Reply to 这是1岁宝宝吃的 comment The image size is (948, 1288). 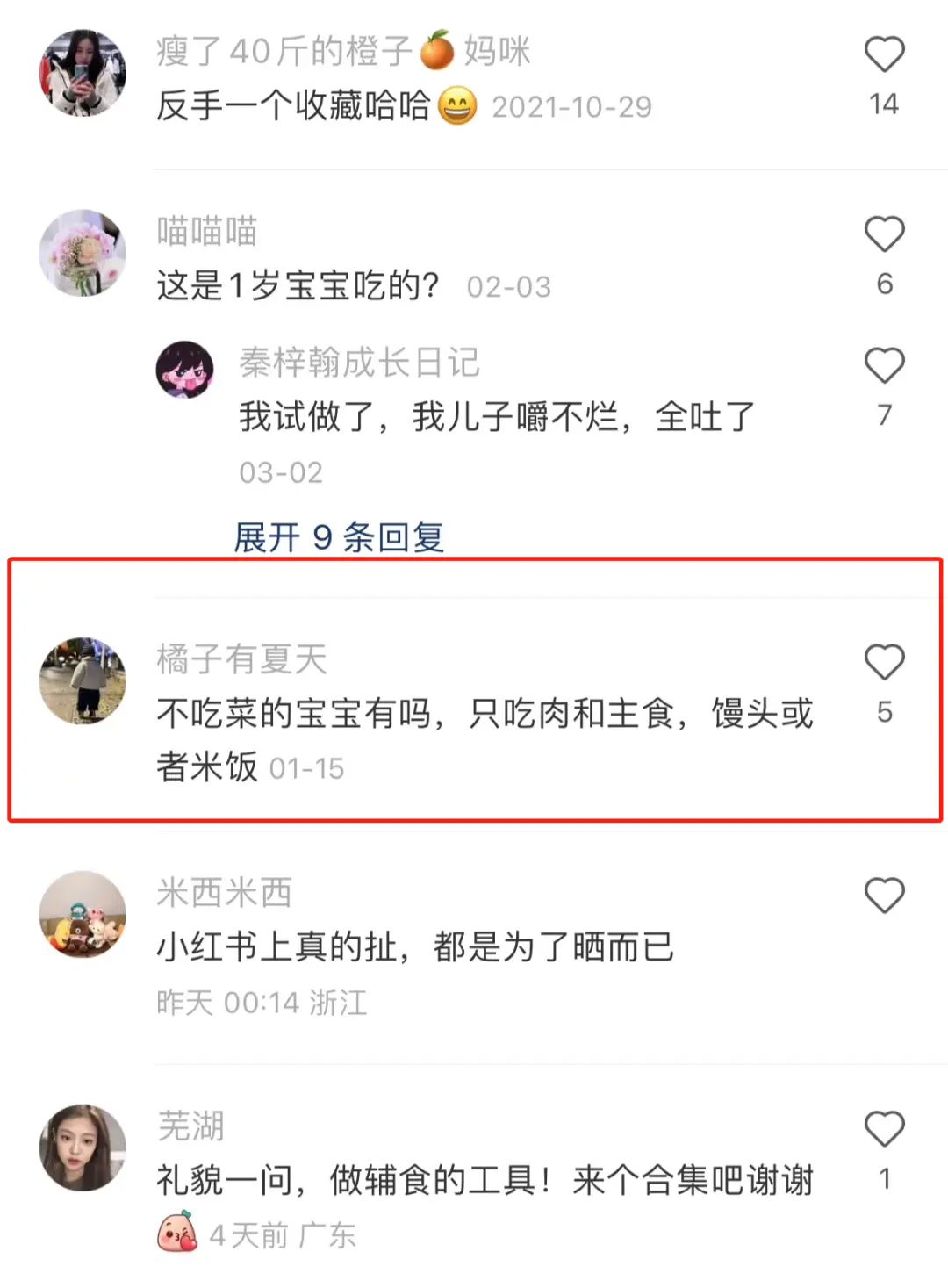[298, 285]
